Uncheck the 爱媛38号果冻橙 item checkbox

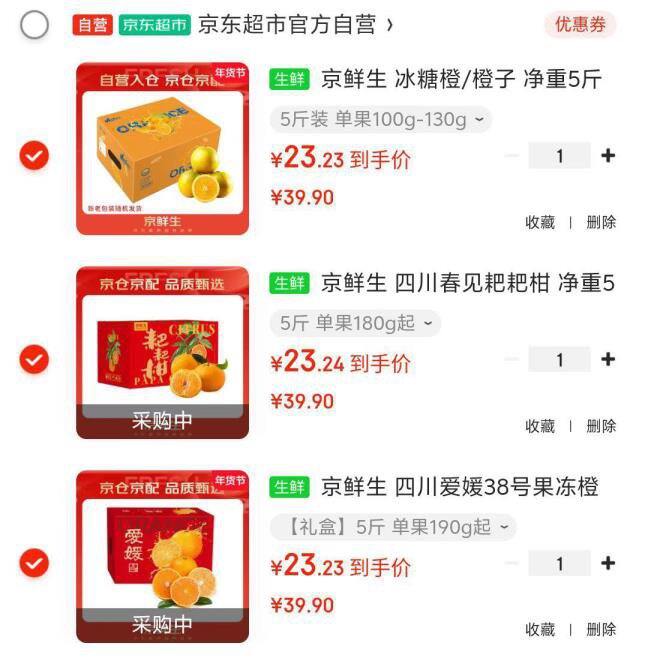pos(35,563)
